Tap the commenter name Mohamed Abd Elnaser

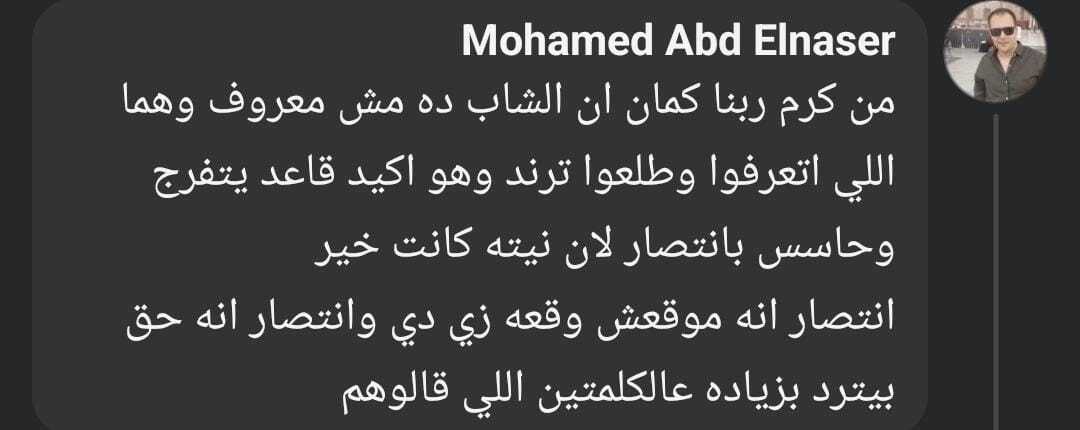679,42
